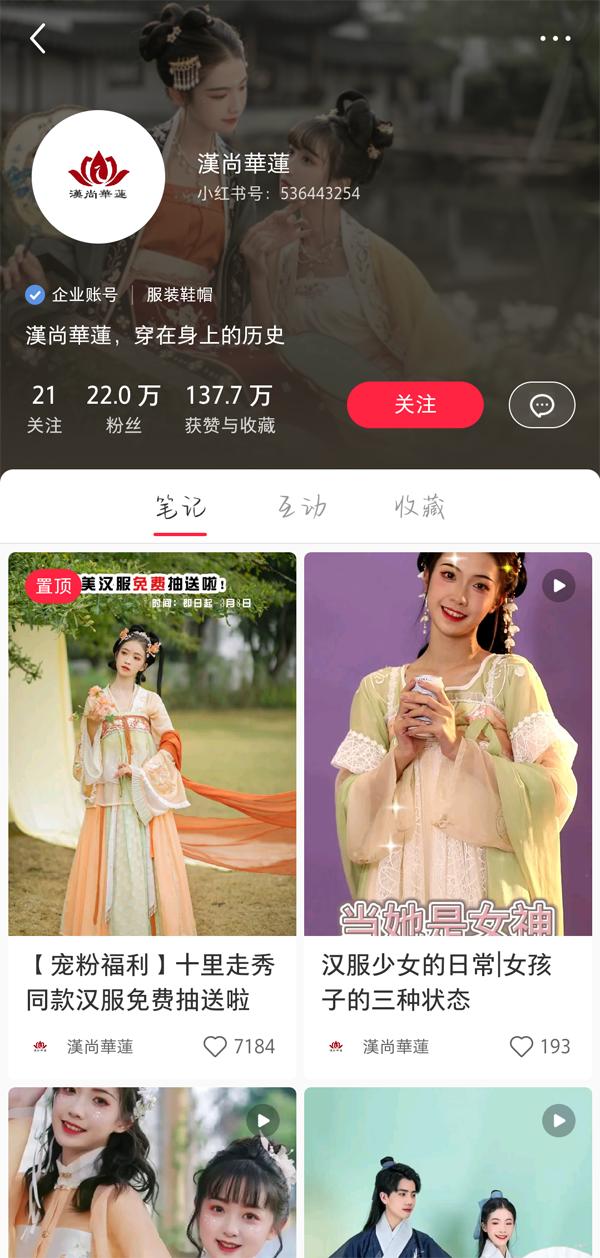
Task: Open the 宠粉福利 十里走秀 pinned note
Action: [x=152, y=745]
